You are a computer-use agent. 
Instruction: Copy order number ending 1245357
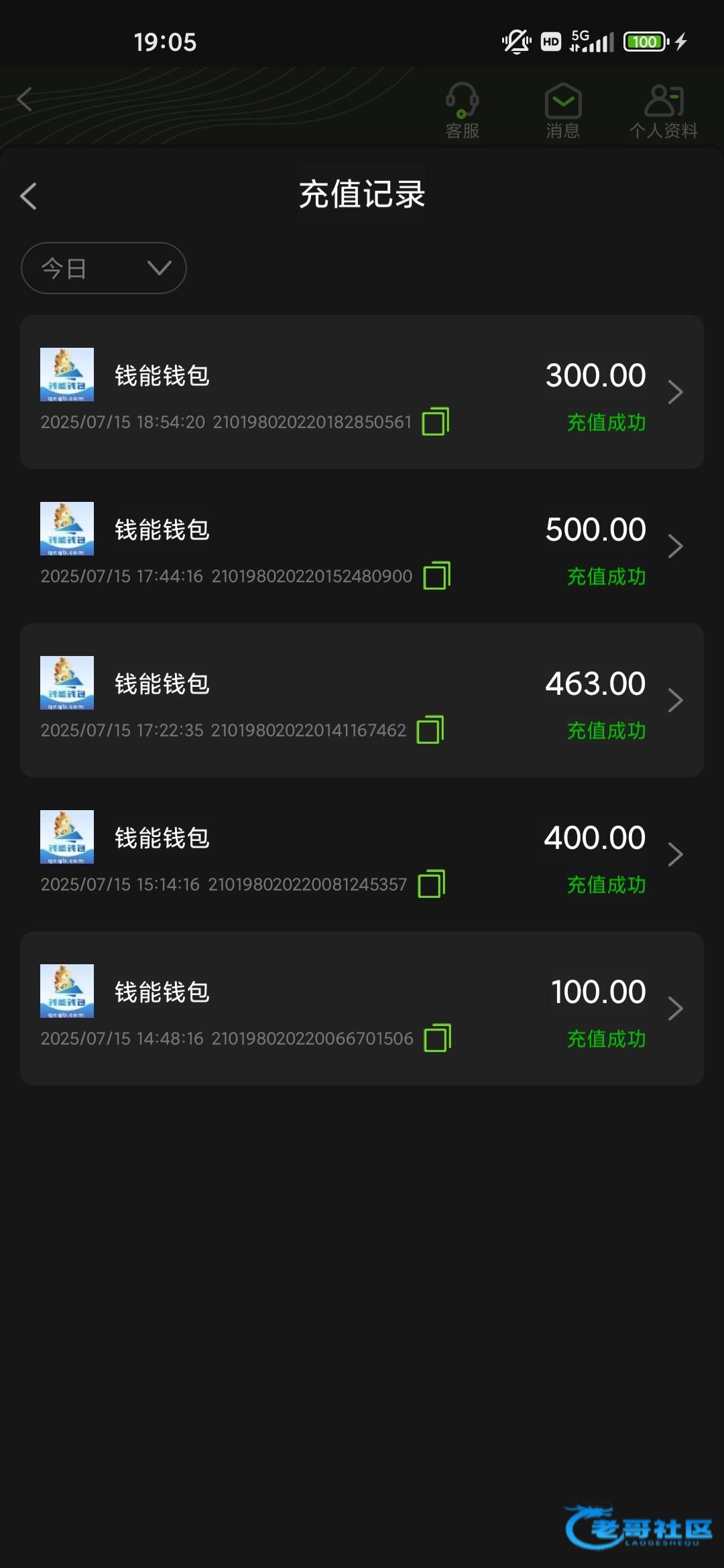click(431, 884)
